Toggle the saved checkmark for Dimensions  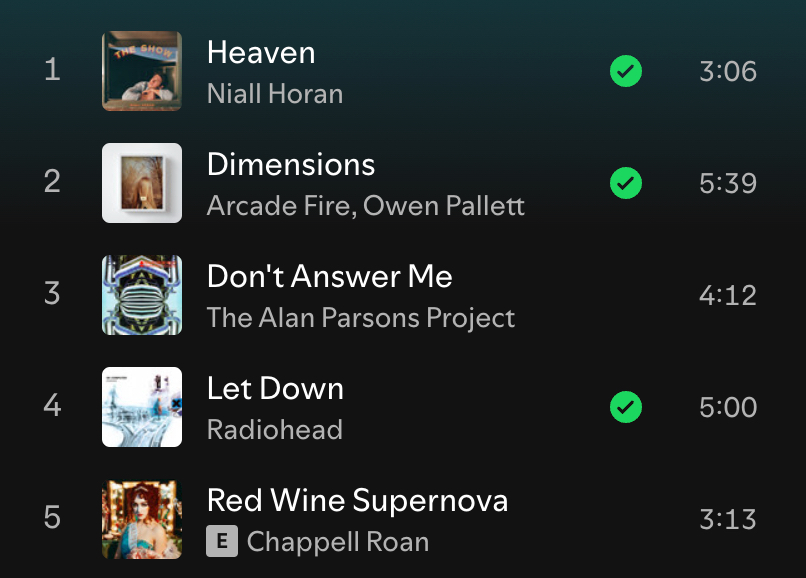[626, 183]
